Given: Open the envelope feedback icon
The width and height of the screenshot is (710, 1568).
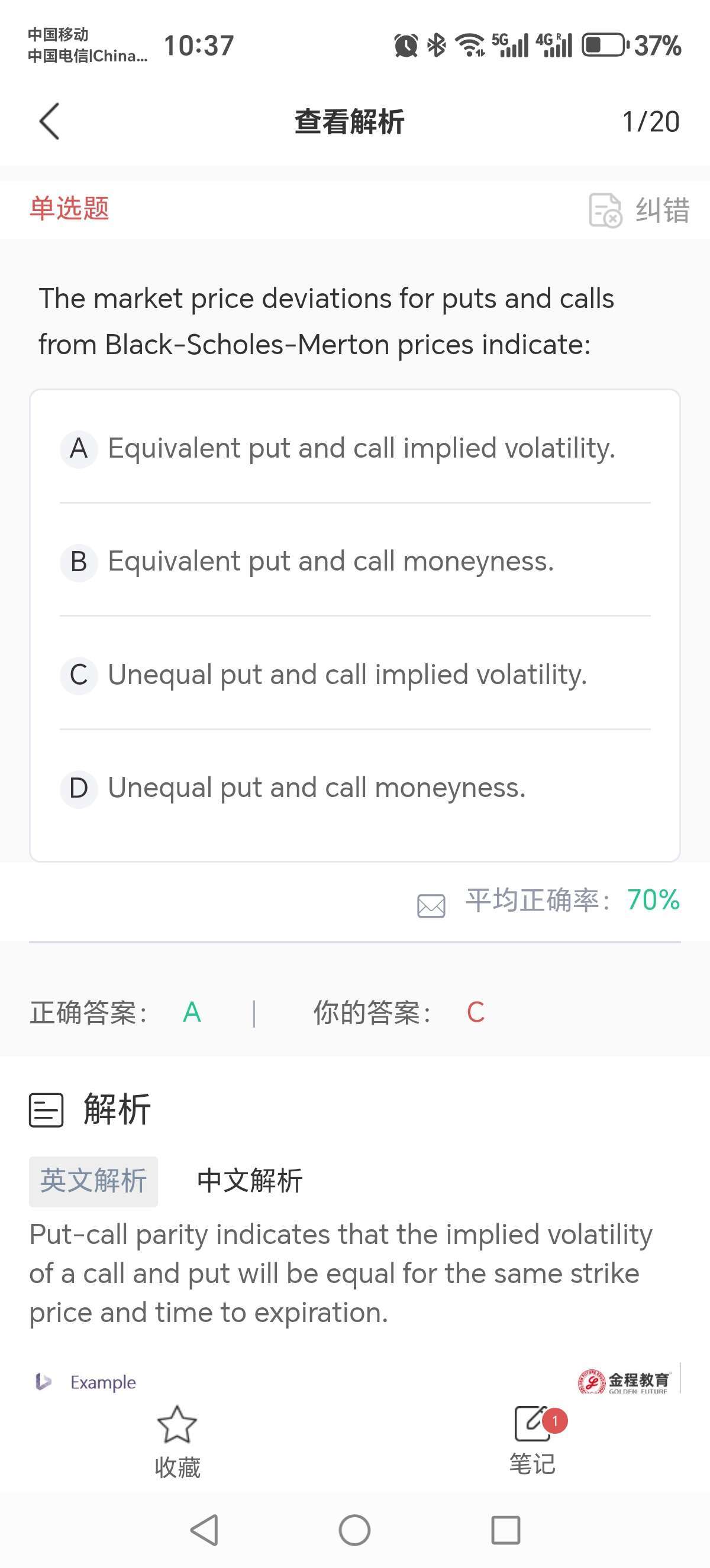Looking at the screenshot, I should (x=431, y=905).
